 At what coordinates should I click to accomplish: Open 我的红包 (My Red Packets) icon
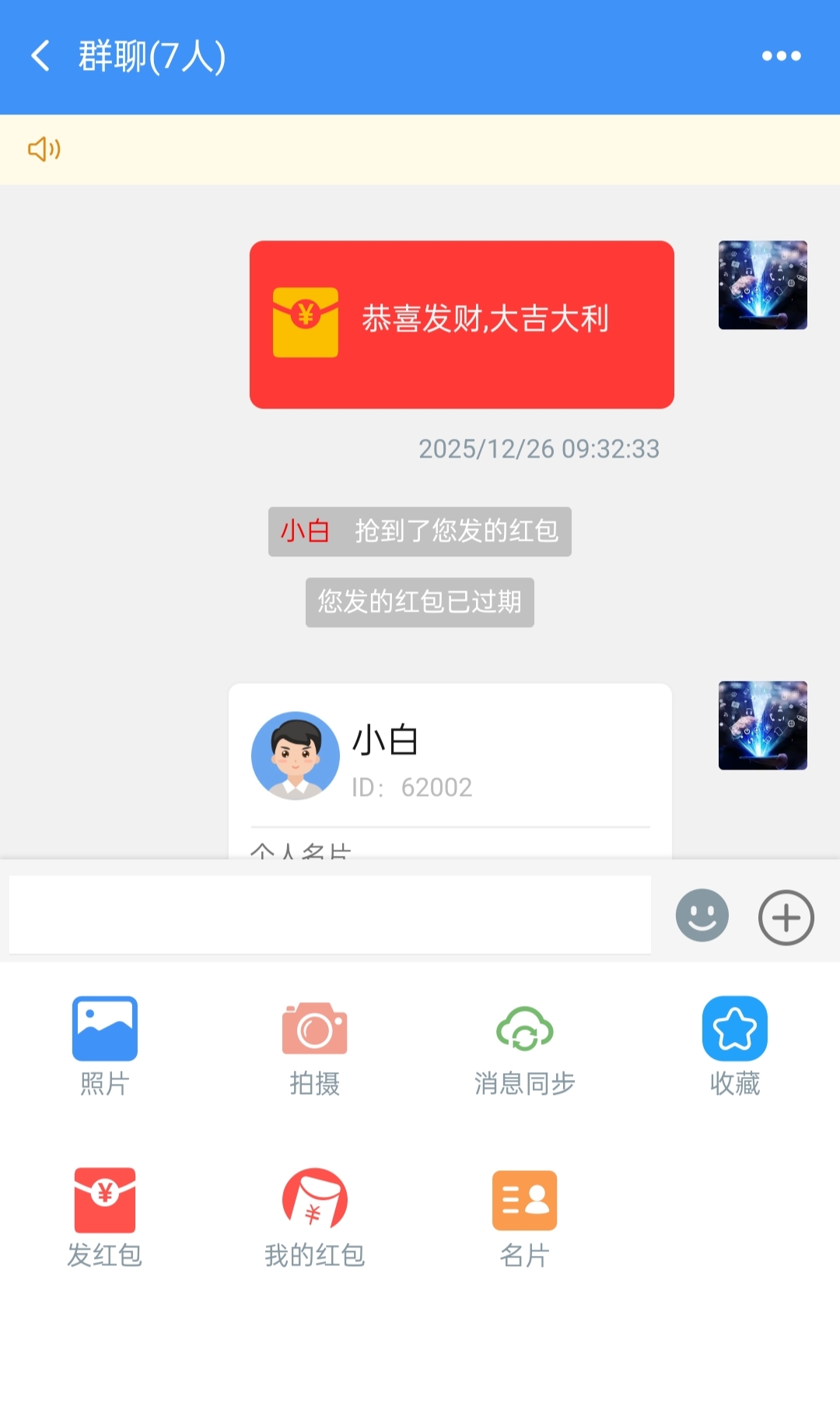[313, 1200]
